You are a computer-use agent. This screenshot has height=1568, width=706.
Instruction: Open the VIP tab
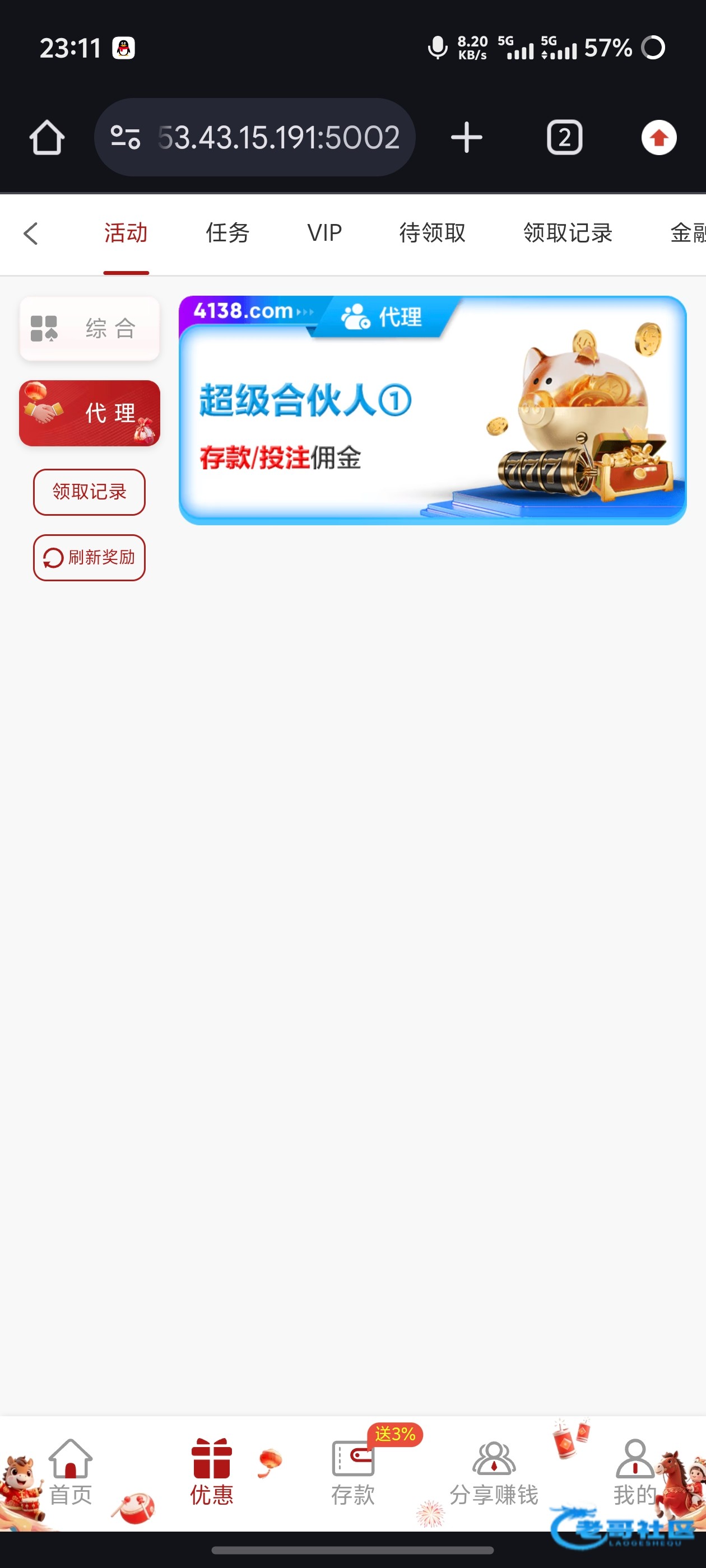click(324, 233)
